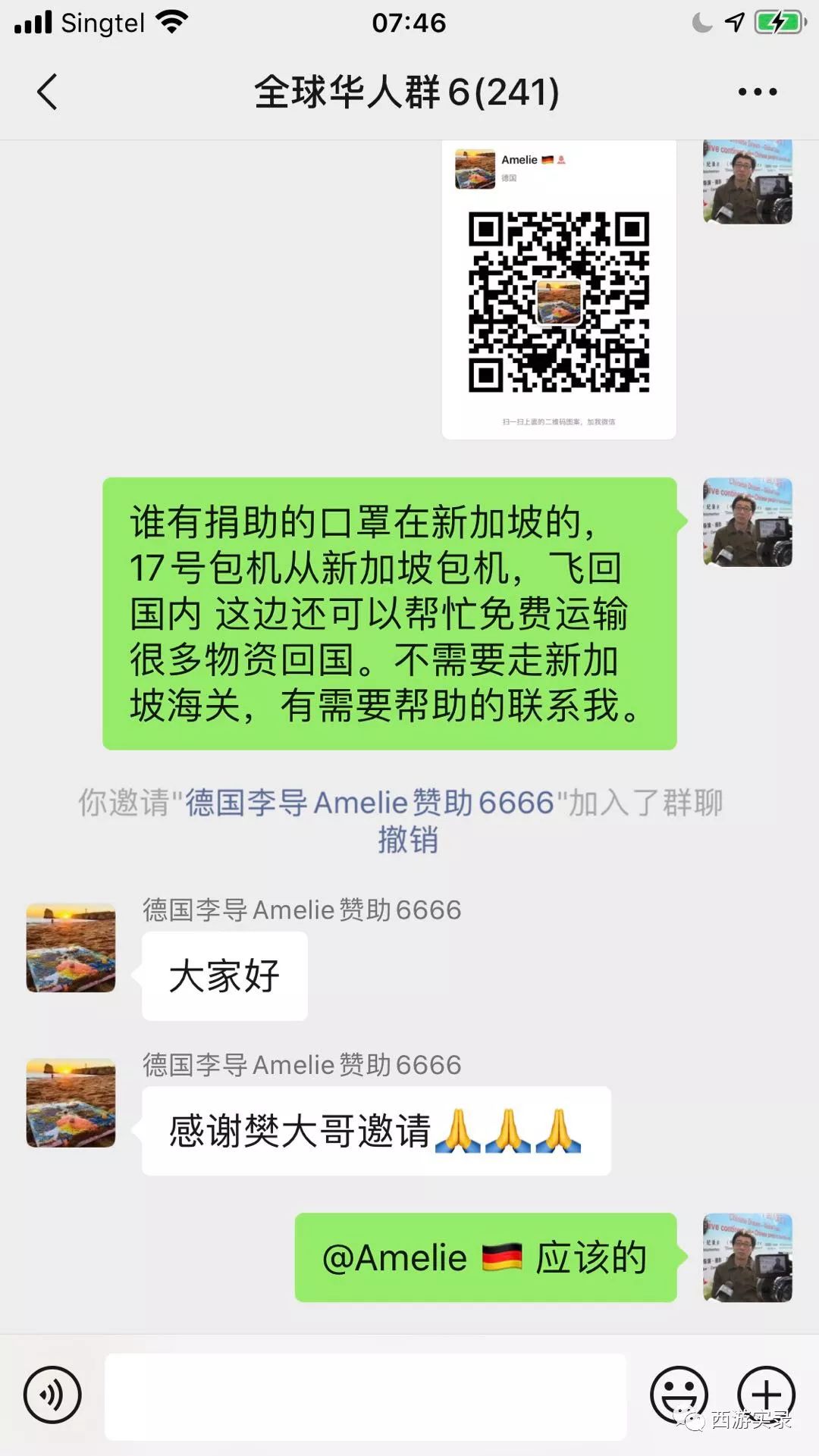The width and height of the screenshot is (819, 1456).
Task: Tap Amelie's QR code to scan it
Action: (x=561, y=303)
